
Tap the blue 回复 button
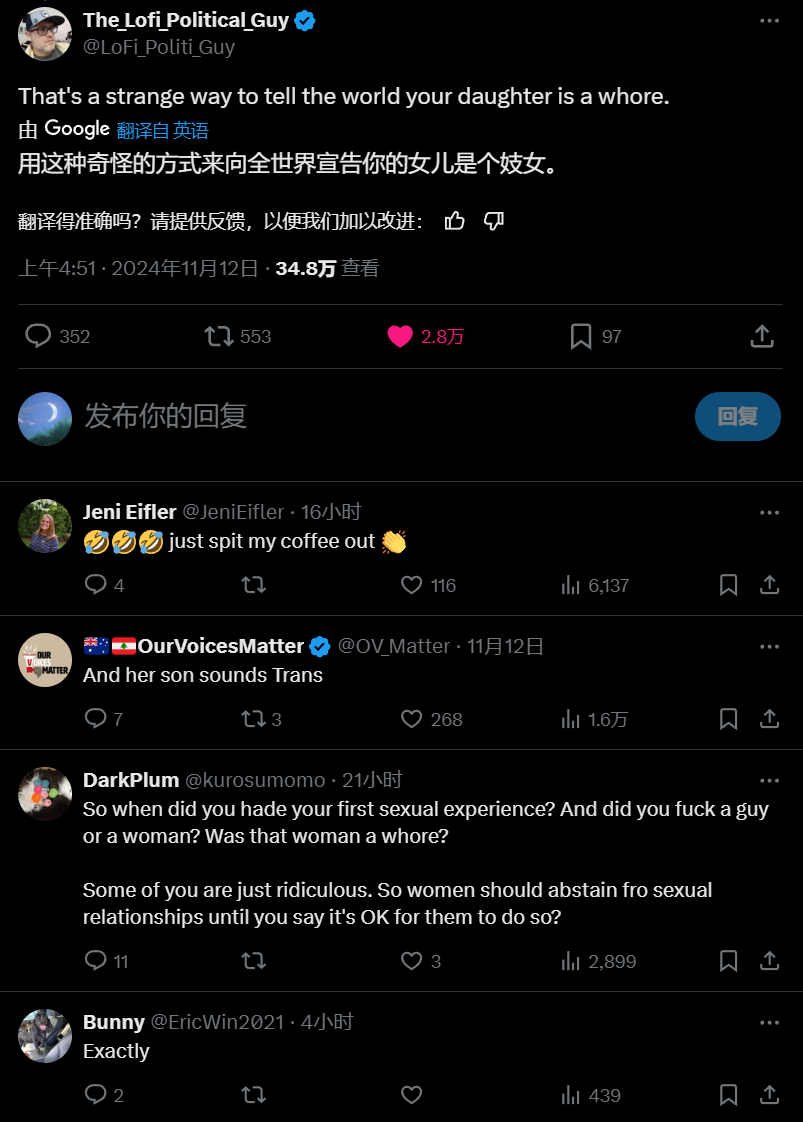pos(737,417)
